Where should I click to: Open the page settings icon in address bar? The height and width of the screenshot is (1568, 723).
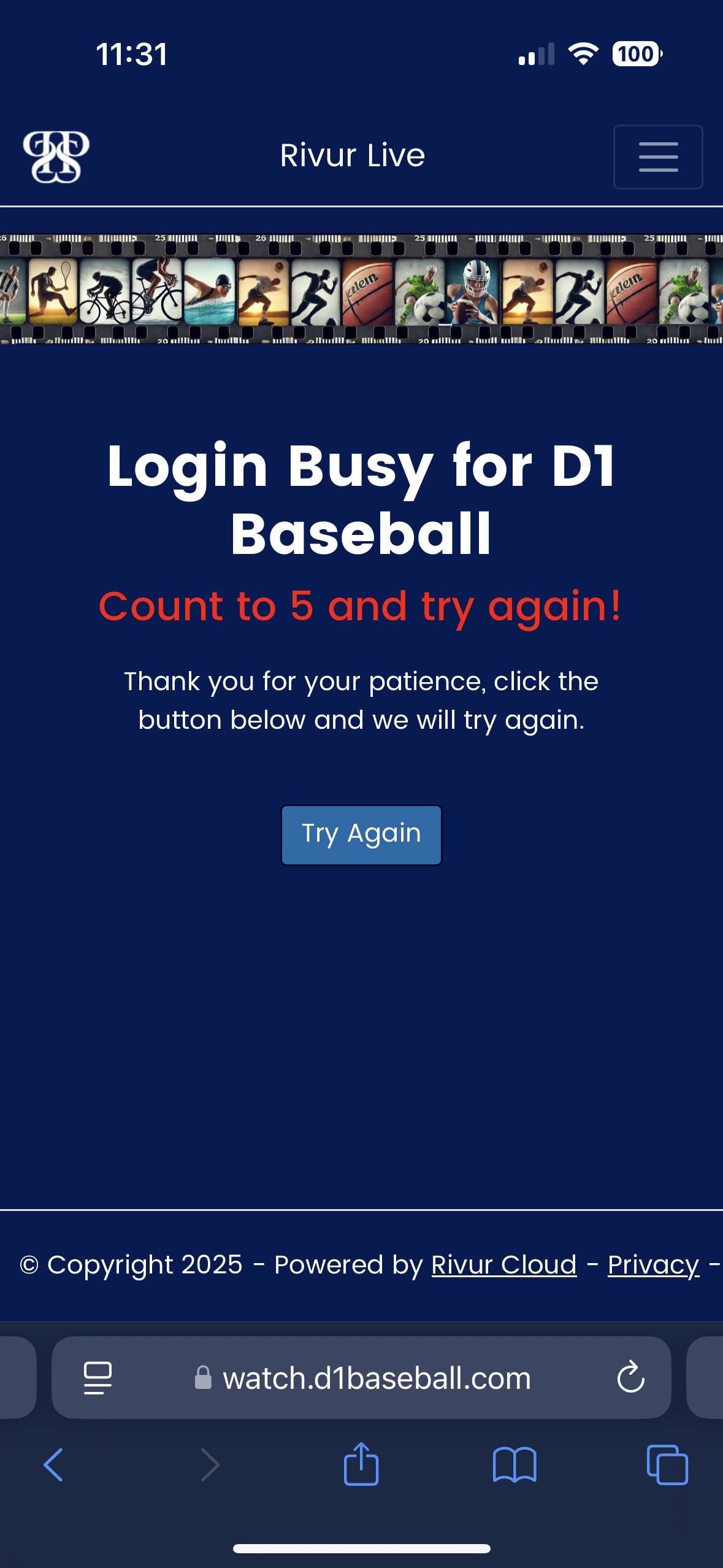[98, 1378]
